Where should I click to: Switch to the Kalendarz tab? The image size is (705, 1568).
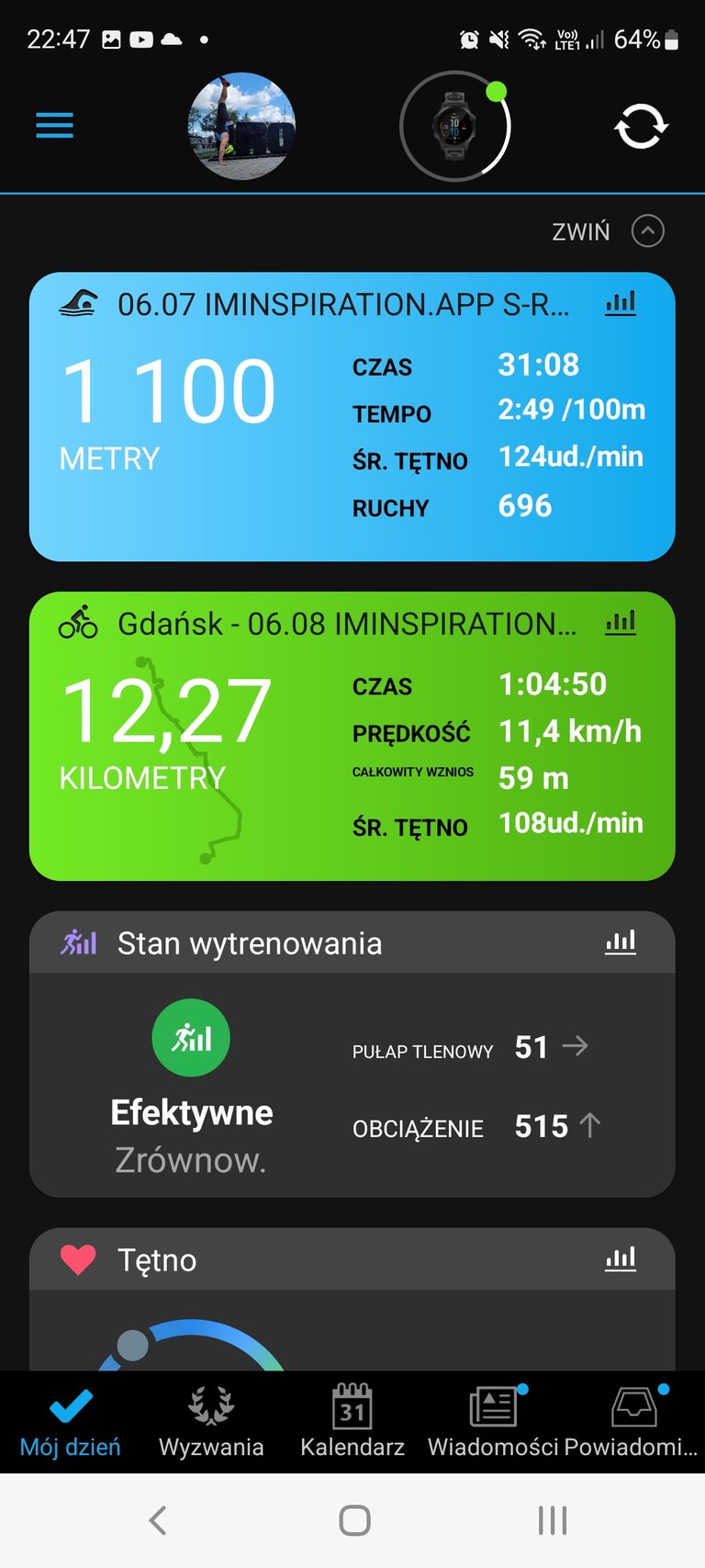352,1422
